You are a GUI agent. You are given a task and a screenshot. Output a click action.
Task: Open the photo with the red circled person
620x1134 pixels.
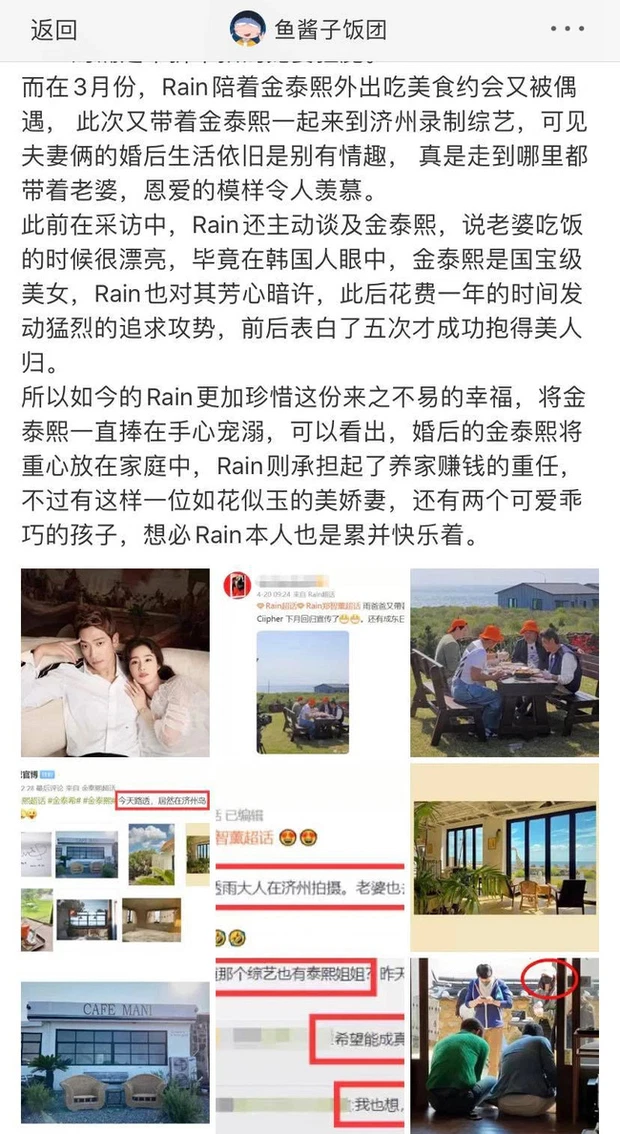tap(504, 1046)
